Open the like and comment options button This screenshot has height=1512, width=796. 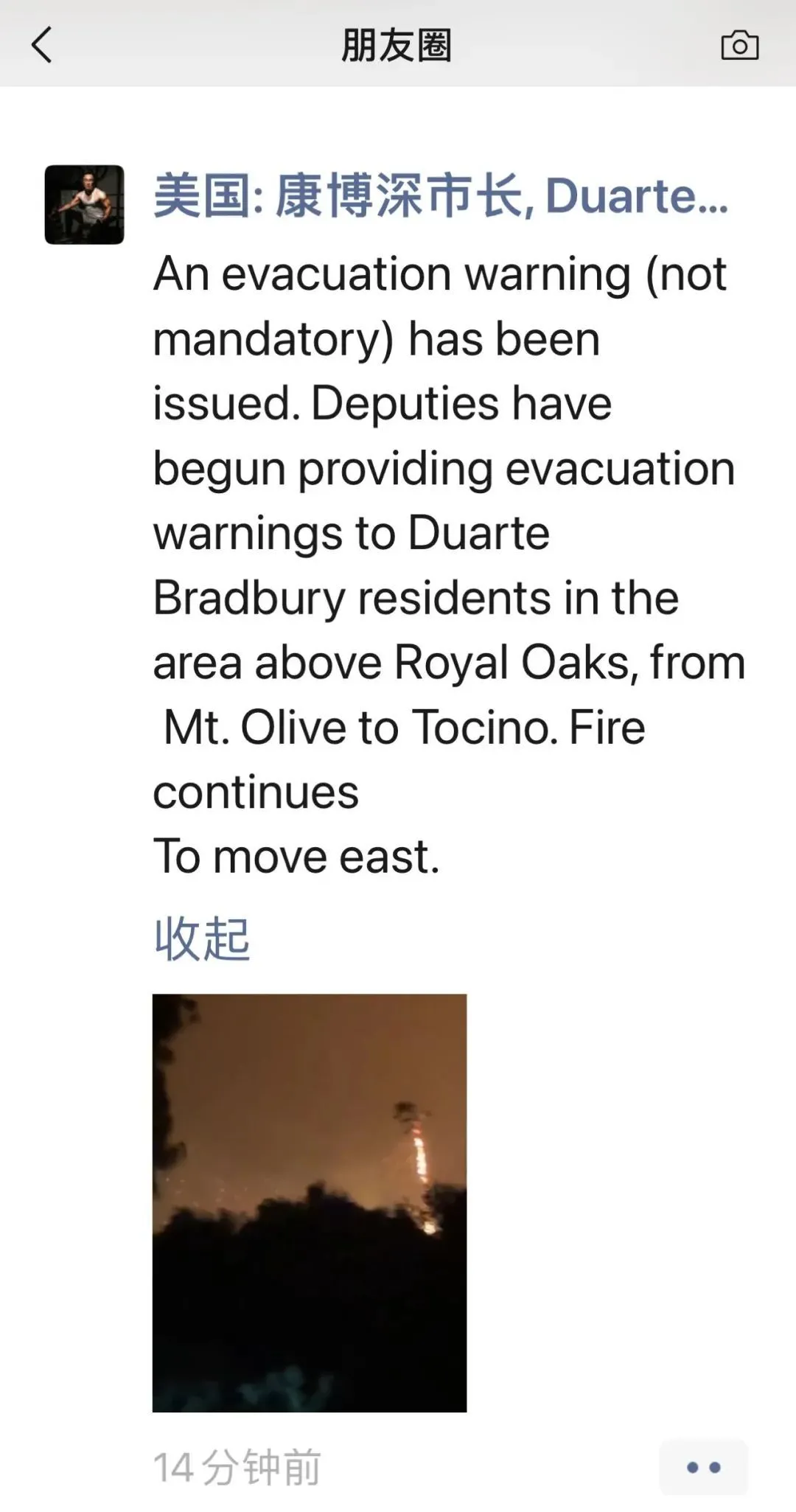coord(703,1467)
